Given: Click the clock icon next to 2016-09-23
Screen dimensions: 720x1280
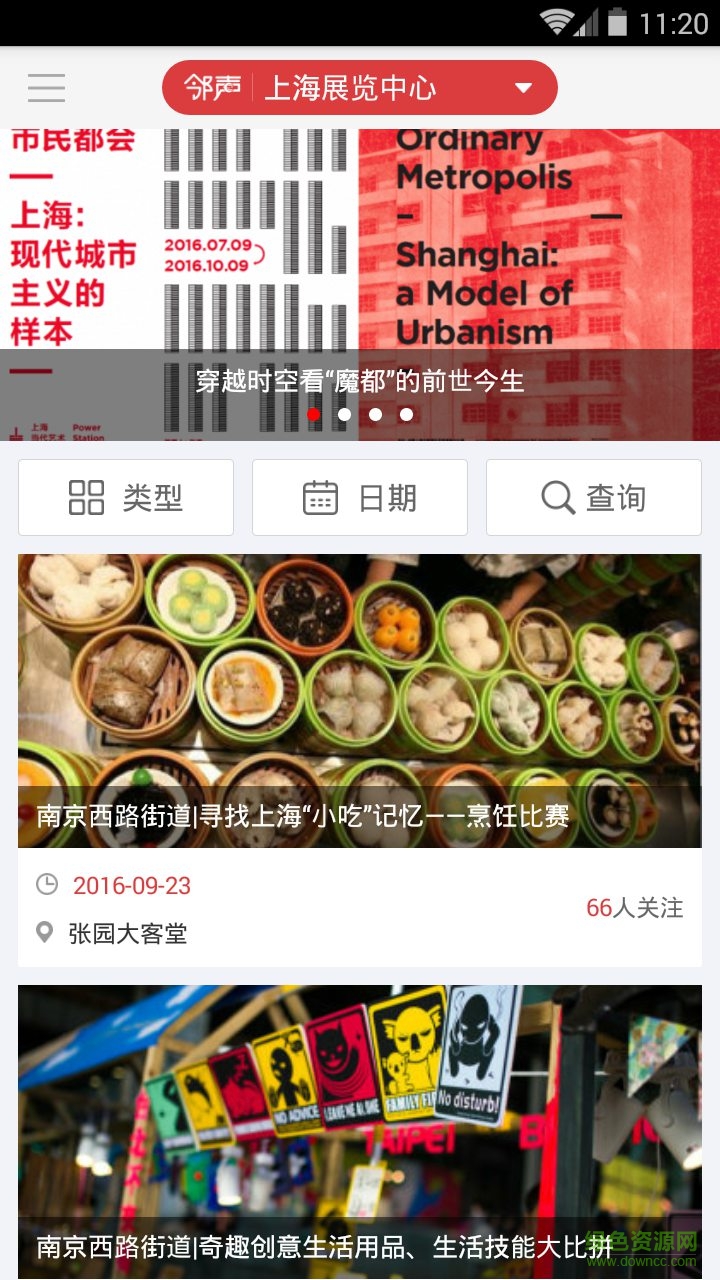Looking at the screenshot, I should click(x=45, y=886).
